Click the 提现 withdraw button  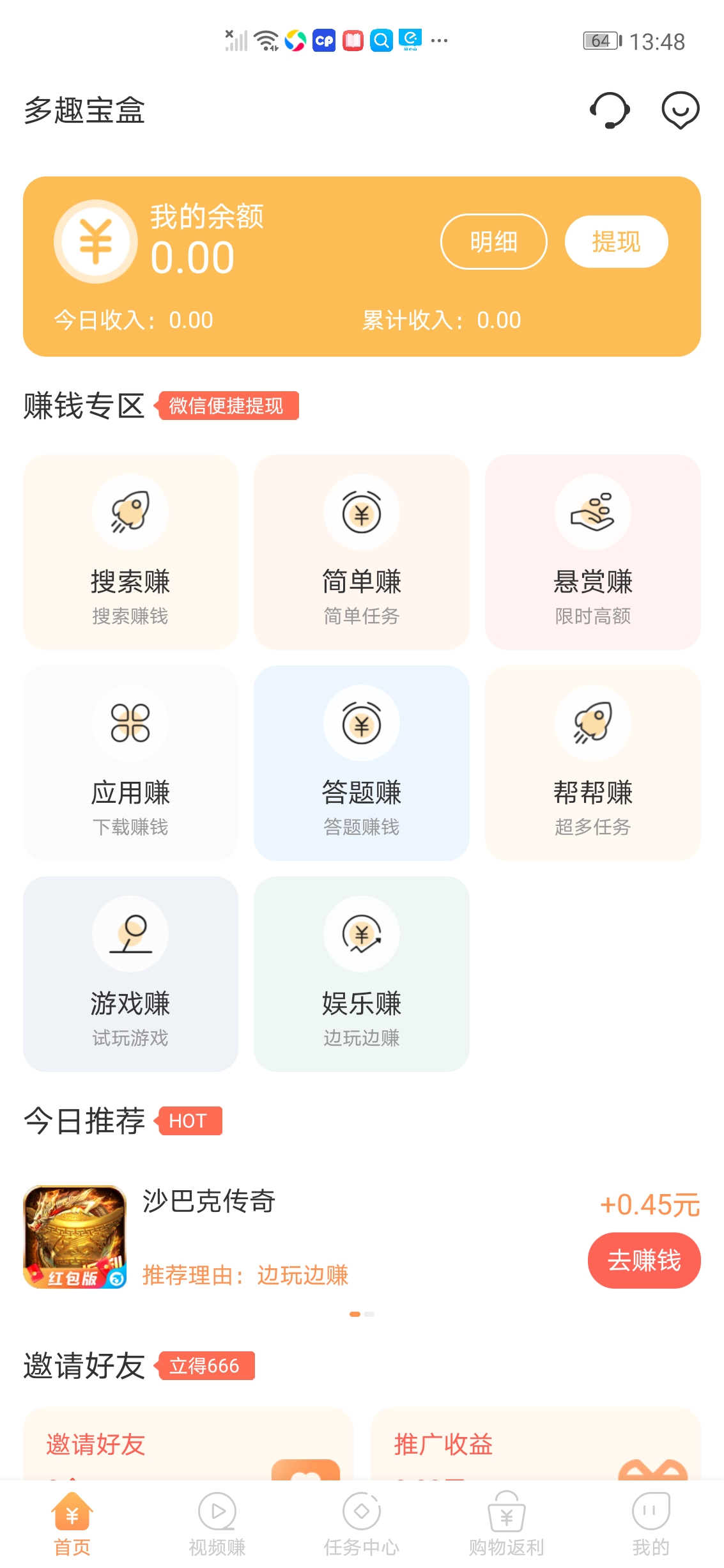[615, 242]
